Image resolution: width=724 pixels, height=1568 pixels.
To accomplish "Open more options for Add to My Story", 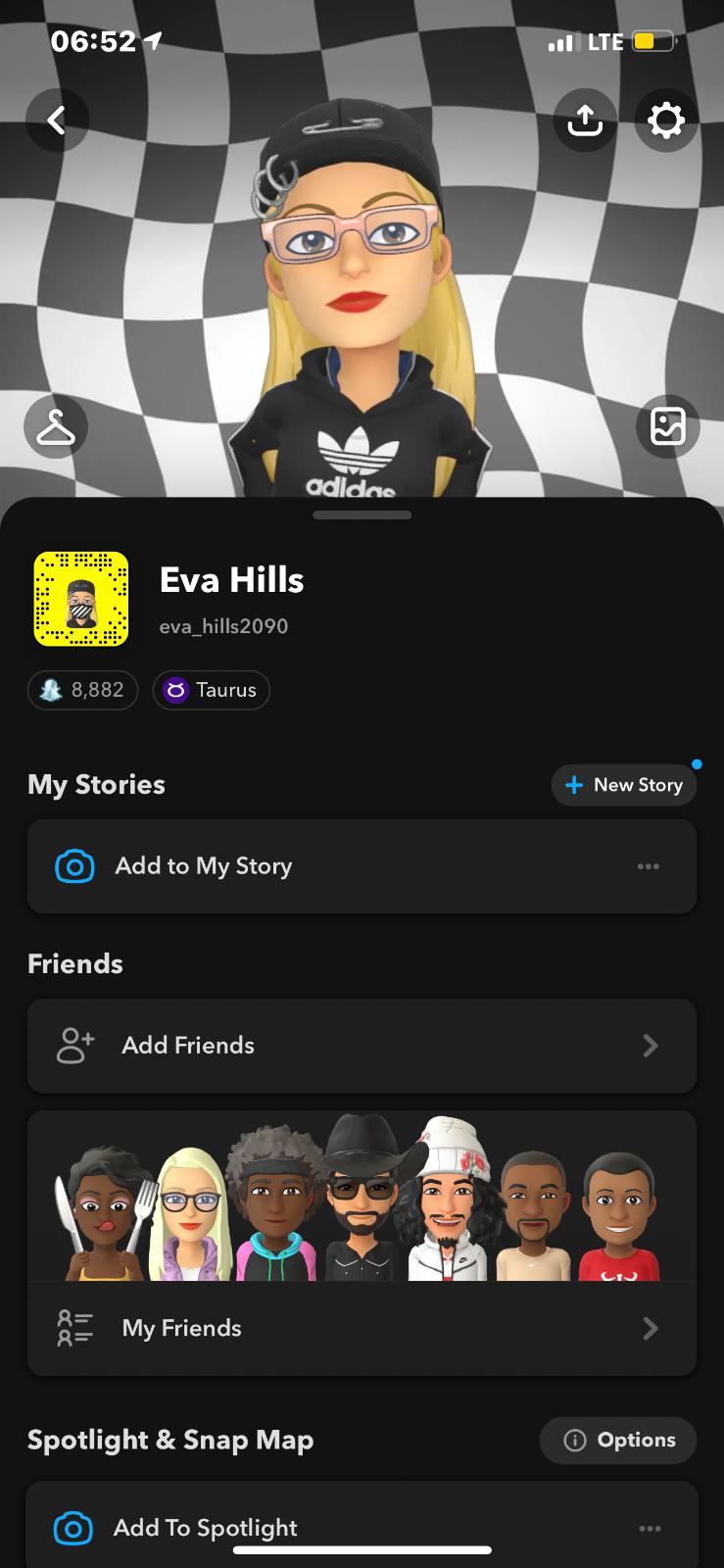I will [x=648, y=866].
